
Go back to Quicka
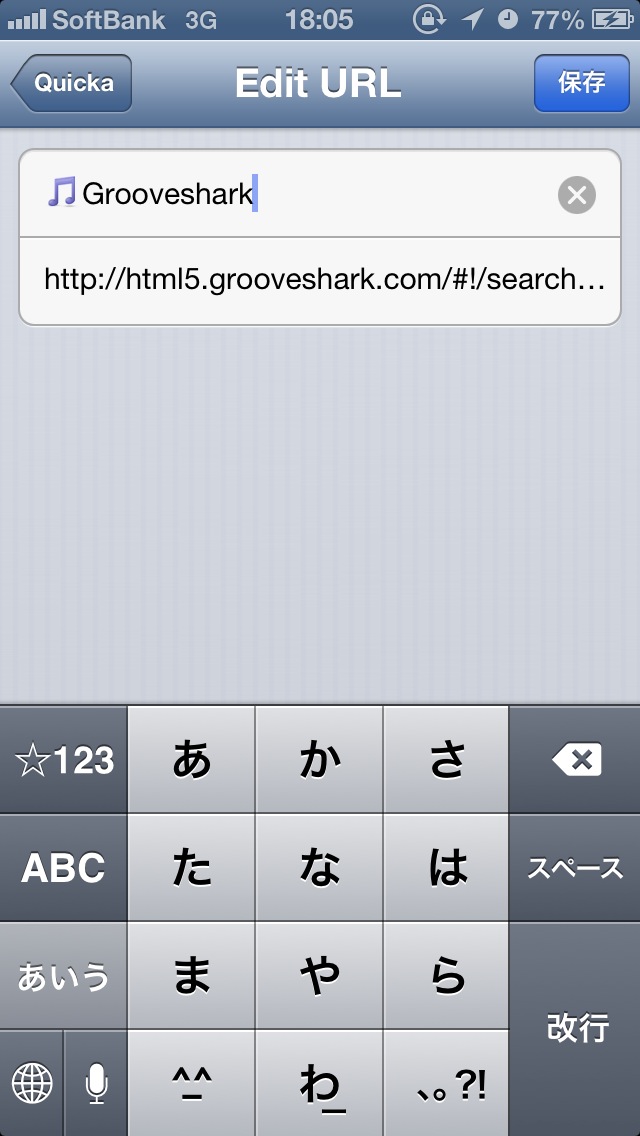click(x=72, y=83)
